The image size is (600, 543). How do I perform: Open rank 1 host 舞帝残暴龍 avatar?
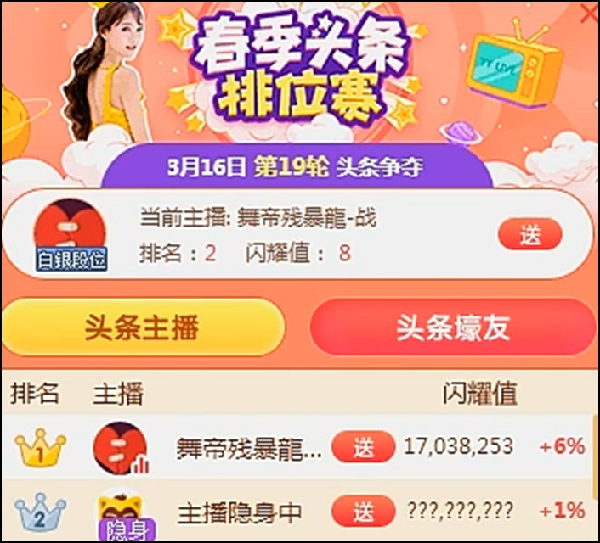coord(120,448)
